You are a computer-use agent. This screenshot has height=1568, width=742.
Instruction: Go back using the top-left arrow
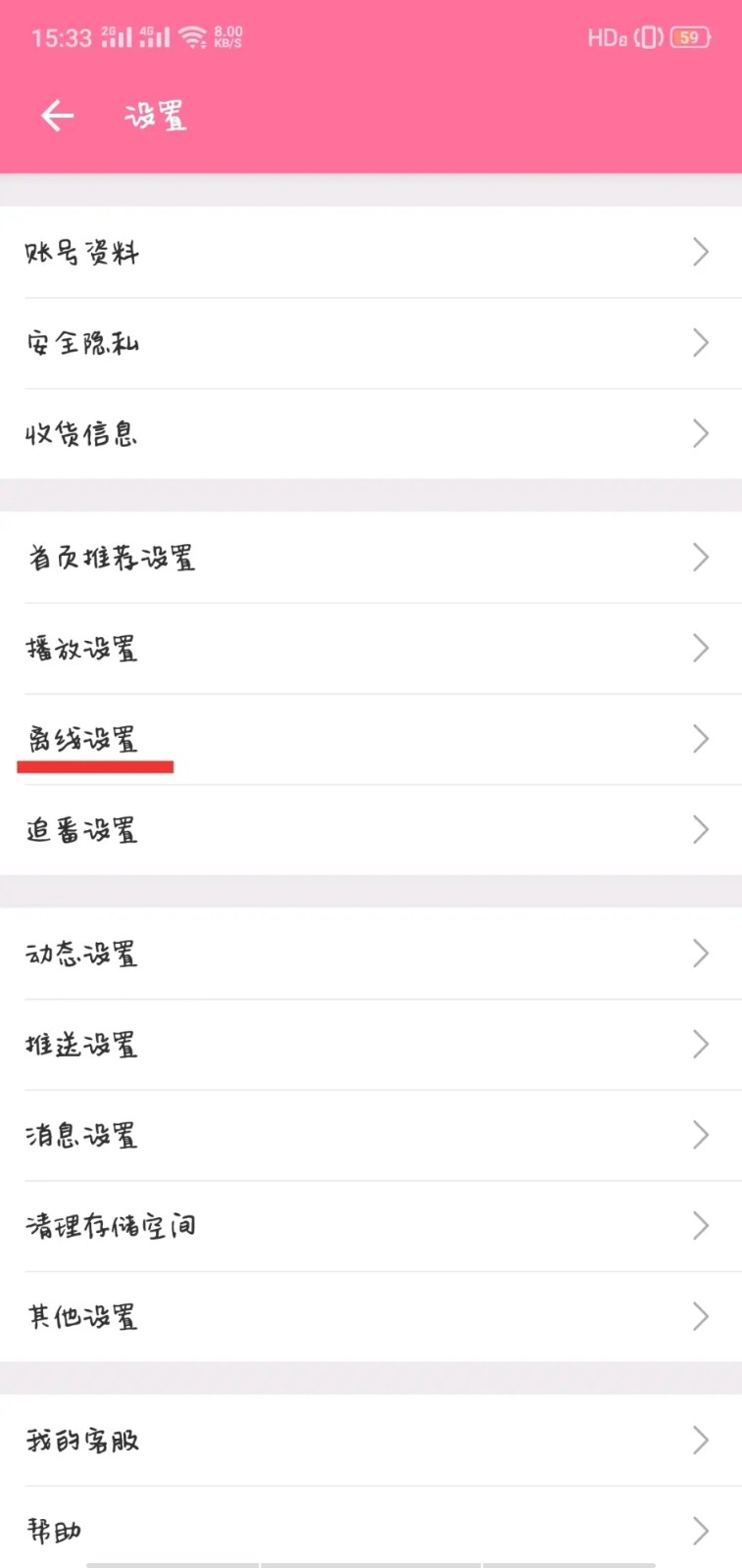tap(58, 116)
